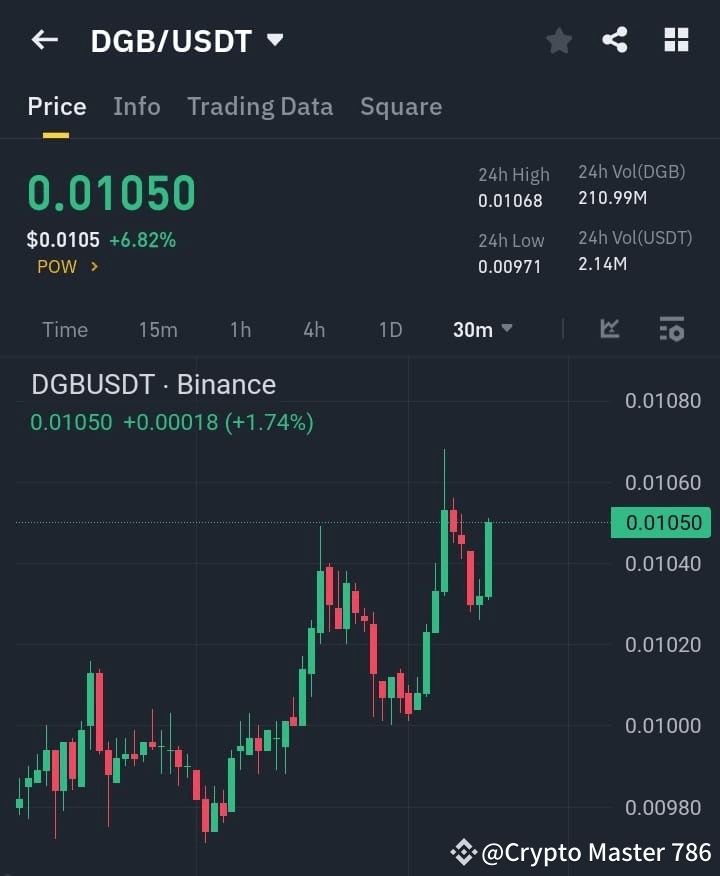Open the grid layout menu at top right

tap(676, 40)
